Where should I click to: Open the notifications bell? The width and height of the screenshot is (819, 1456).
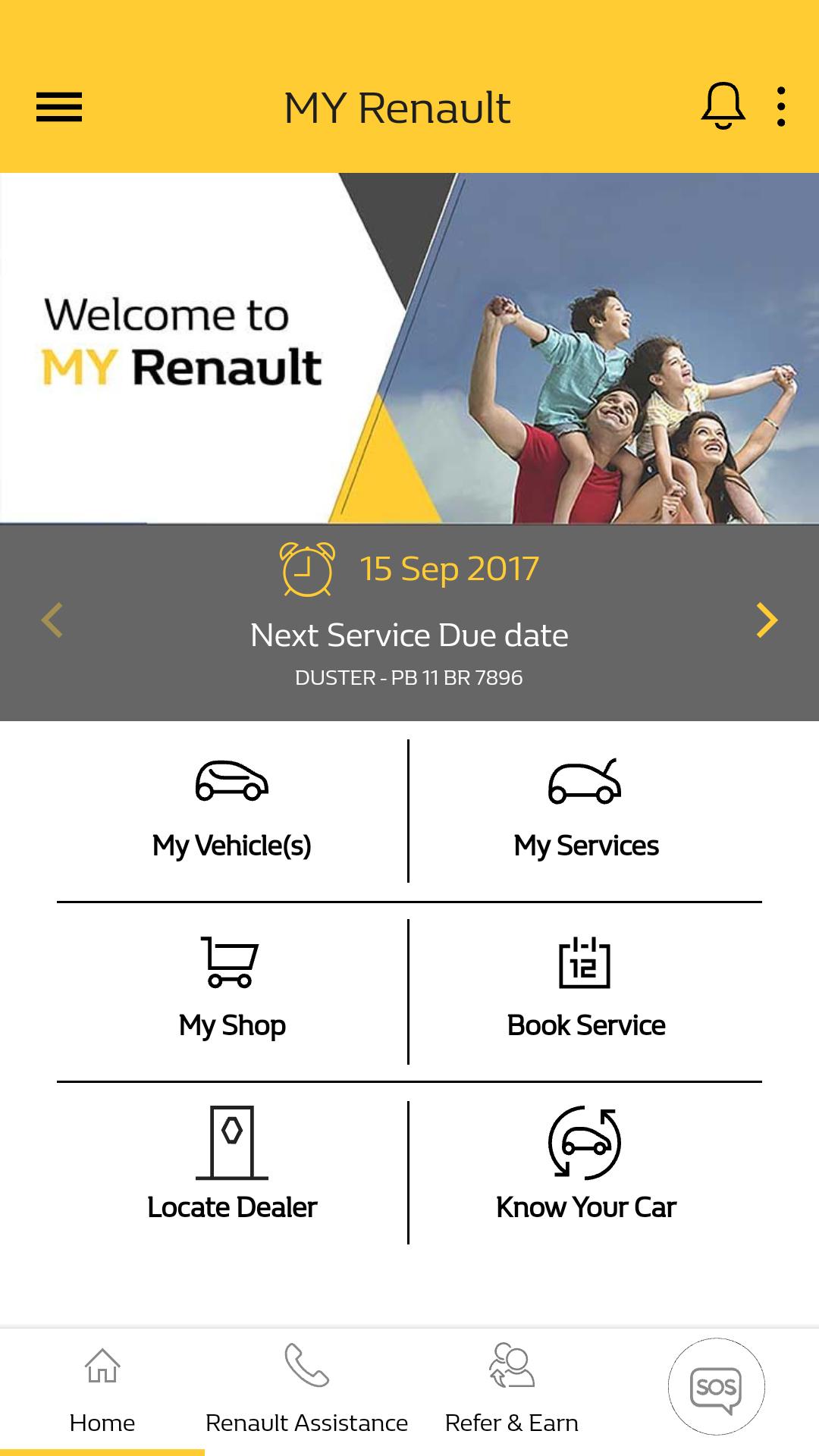tap(723, 106)
